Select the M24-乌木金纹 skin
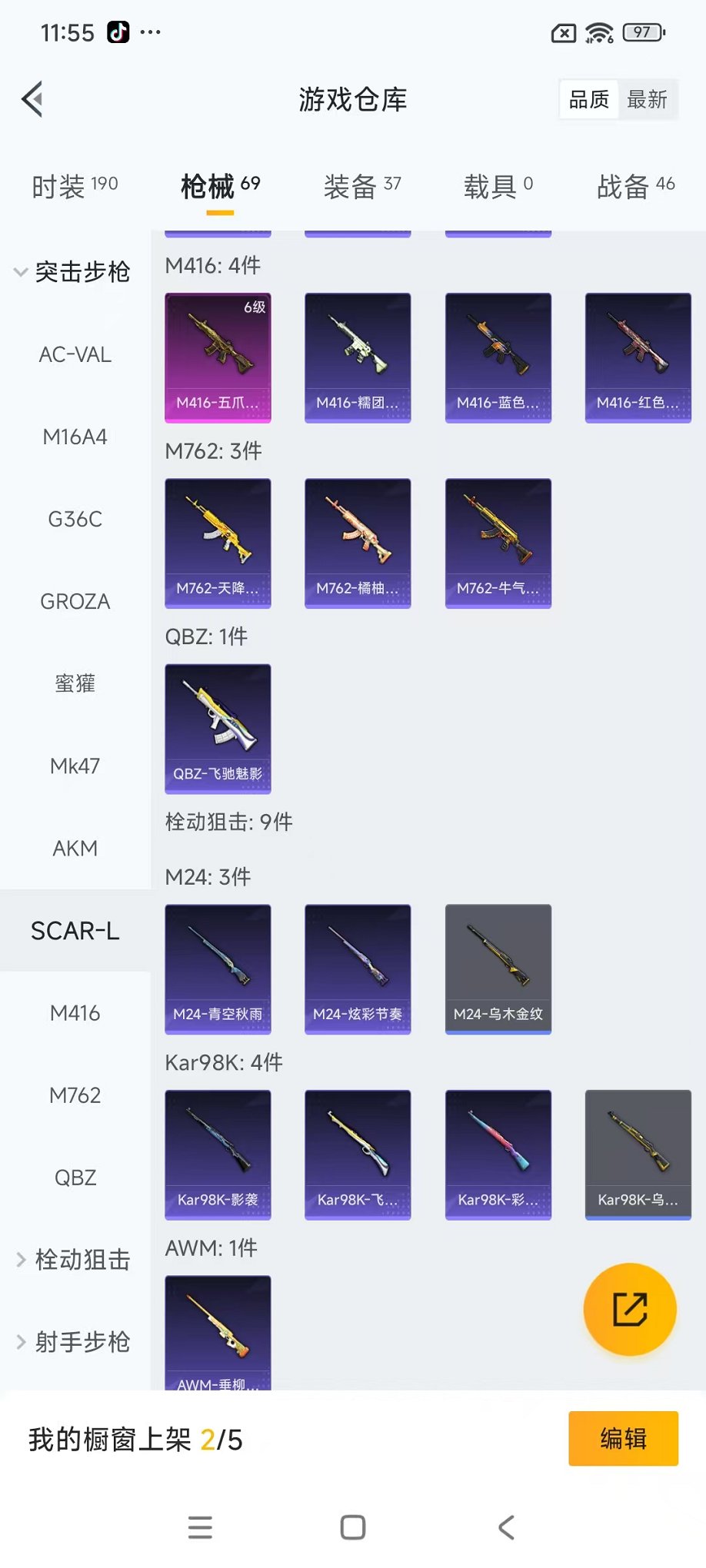The width and height of the screenshot is (706, 1568). [498, 968]
